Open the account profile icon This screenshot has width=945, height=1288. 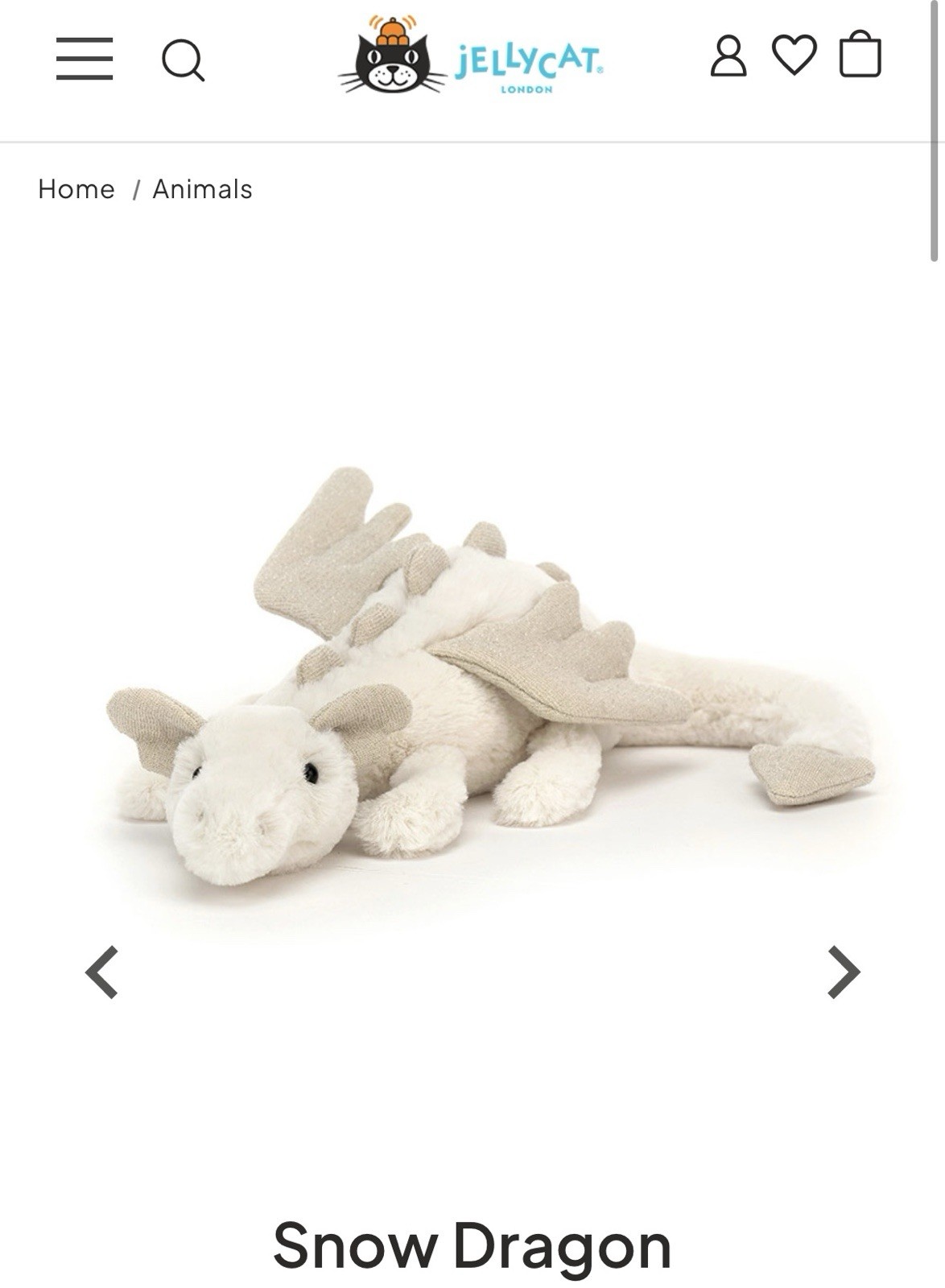728,56
